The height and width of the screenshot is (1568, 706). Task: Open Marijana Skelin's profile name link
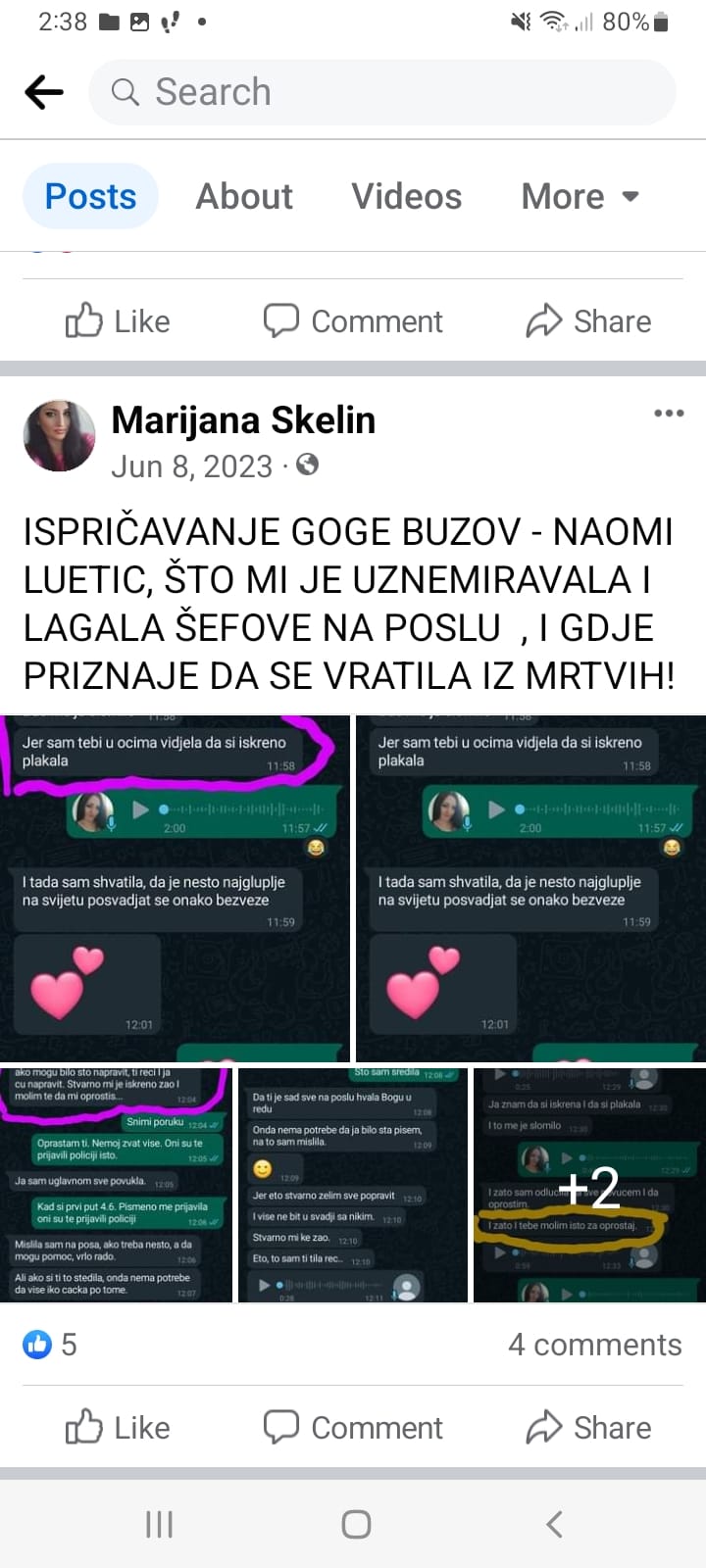[243, 420]
